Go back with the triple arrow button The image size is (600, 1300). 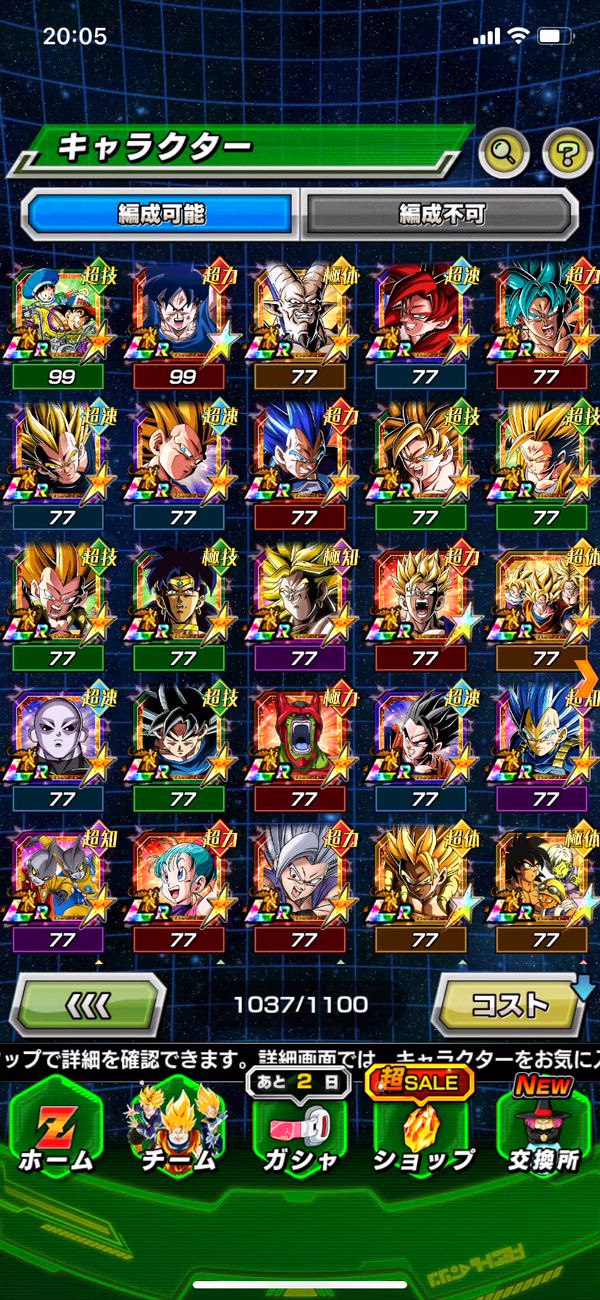pyautogui.click(x=88, y=1004)
